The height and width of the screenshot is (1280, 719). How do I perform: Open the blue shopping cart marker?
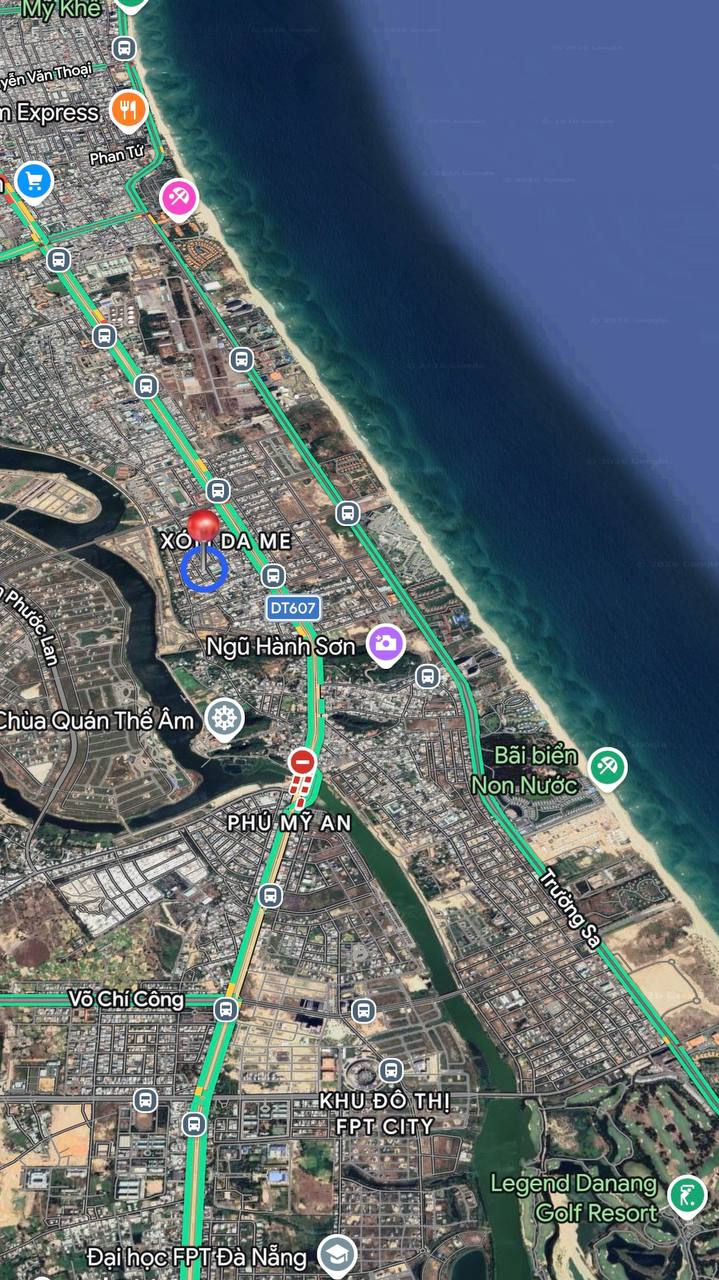pos(34,181)
